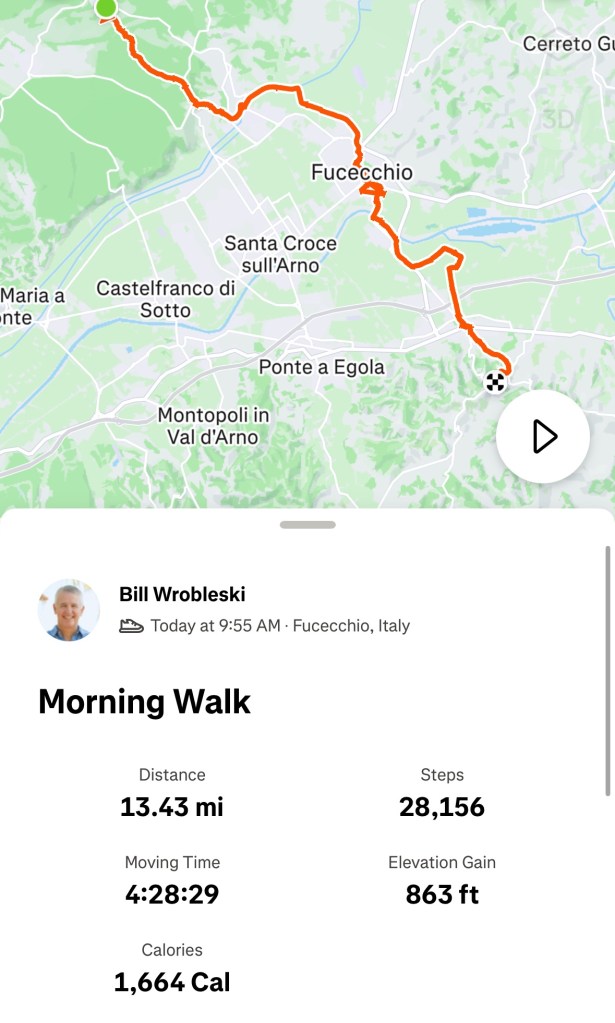Tap the sheet handle to expand details
Image resolution: width=615 pixels, height=1023 pixels.
307,524
